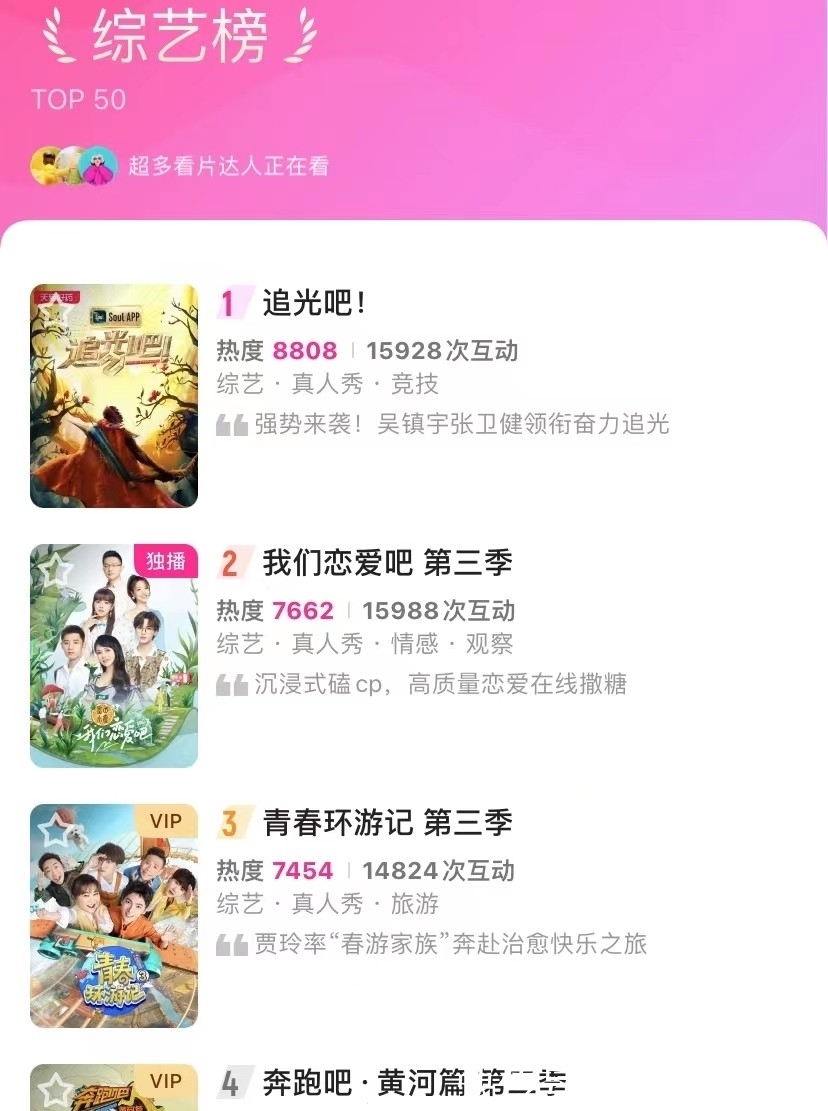
Task: Click the blue-haired viewer avatar icon
Action: click(96, 163)
